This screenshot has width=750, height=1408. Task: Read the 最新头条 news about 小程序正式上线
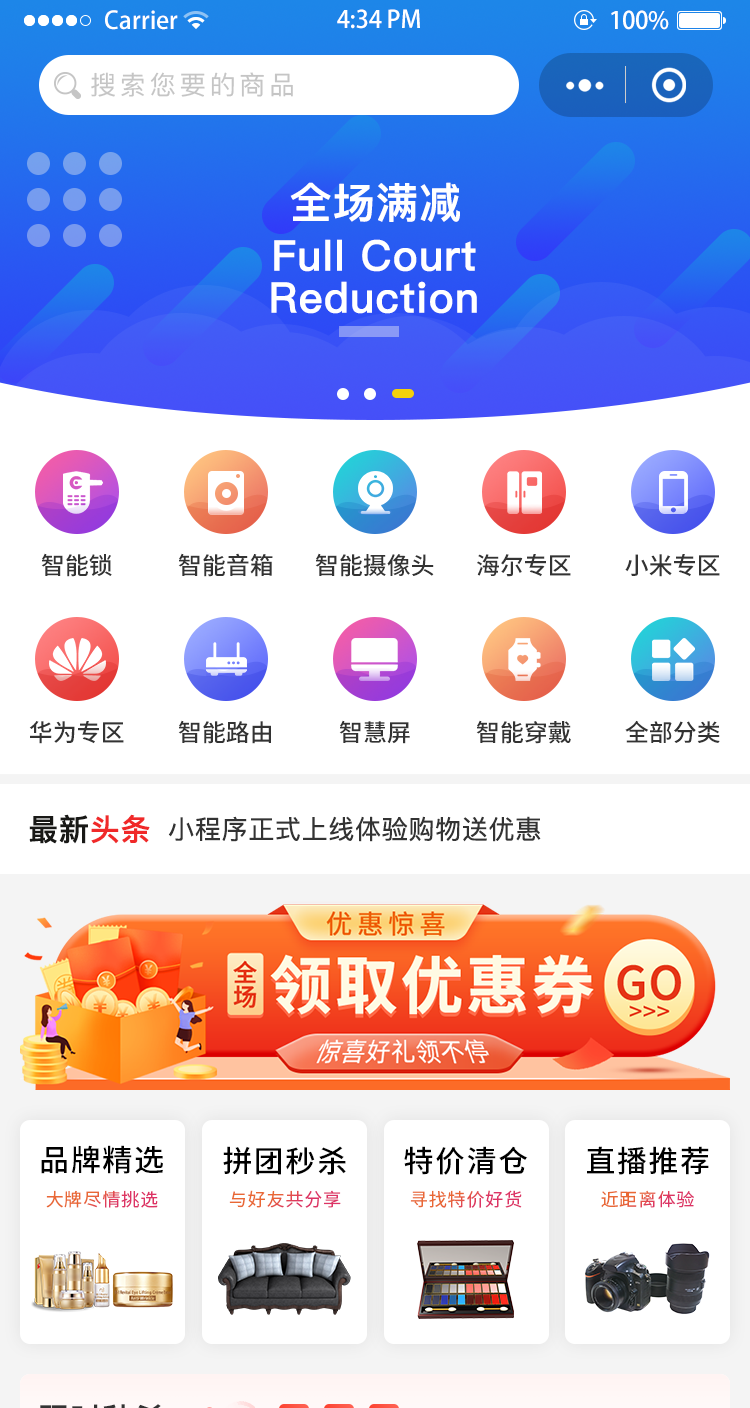(355, 829)
